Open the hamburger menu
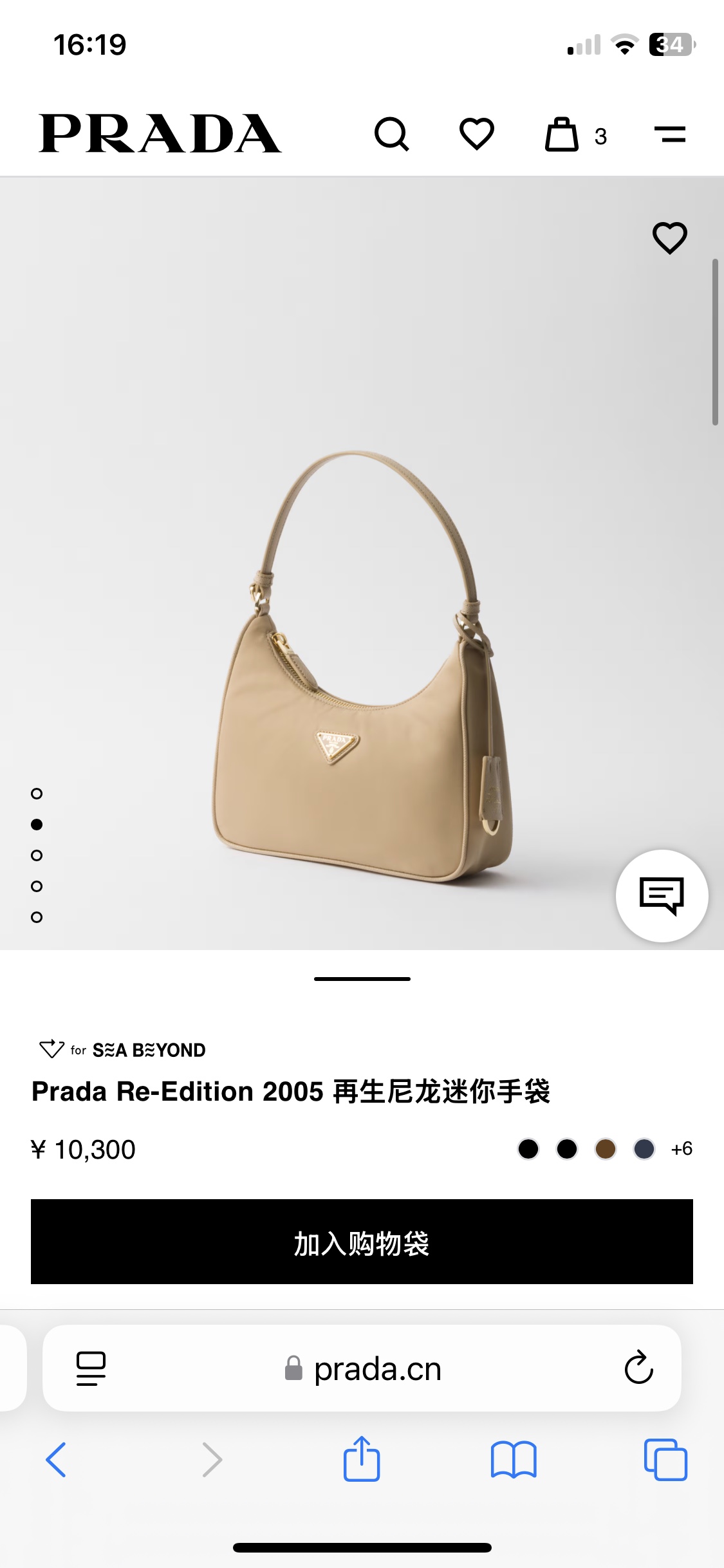Screen dimensions: 724x1568 click(669, 135)
